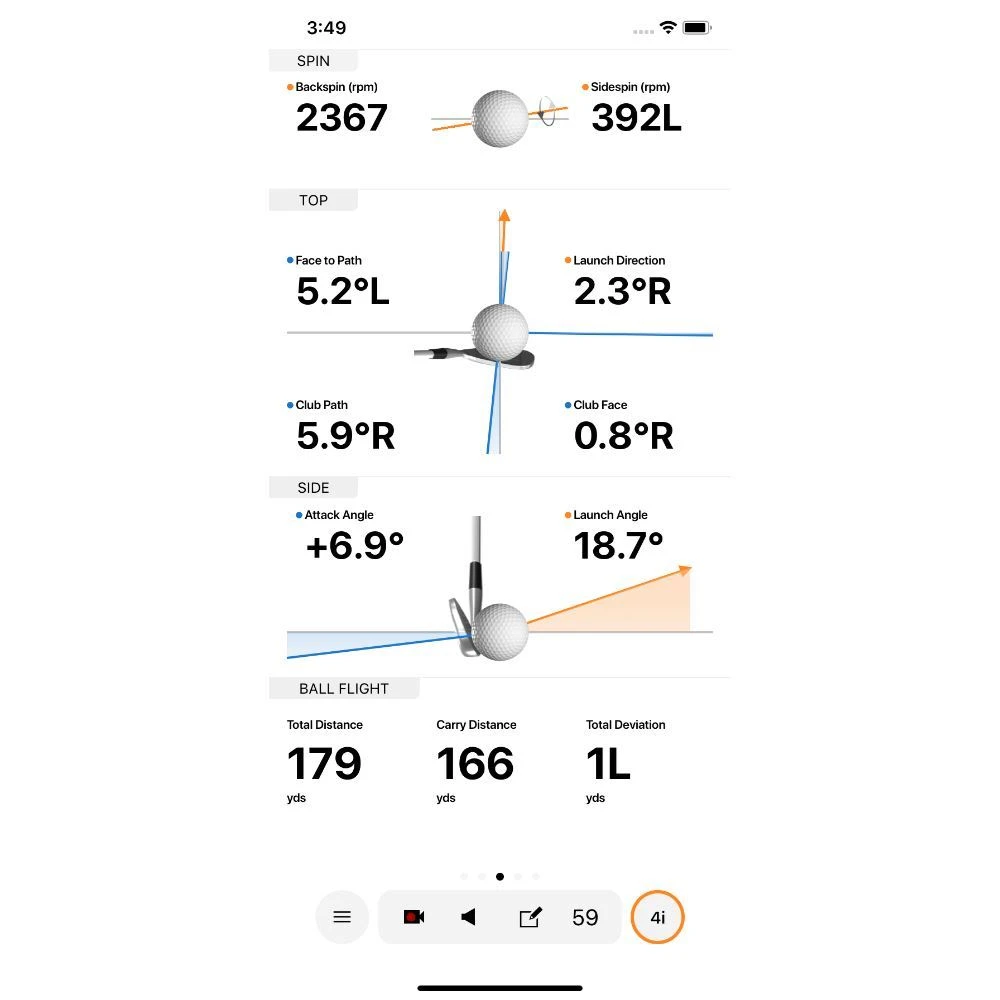Toggle the speaker sound icon
Screen dimensions: 1000x1000
[x=468, y=917]
